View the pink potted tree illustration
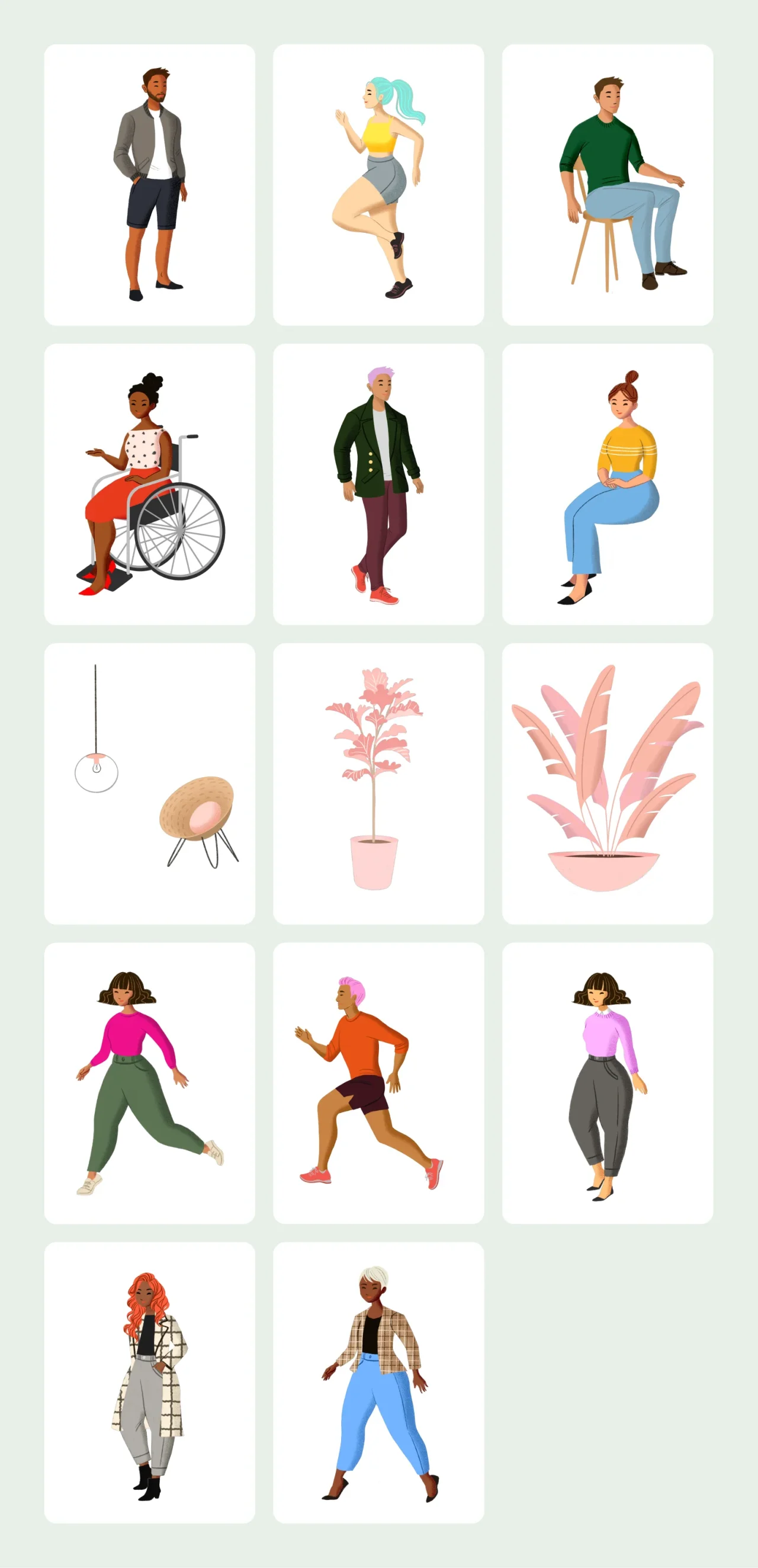758x1568 pixels. point(378,783)
